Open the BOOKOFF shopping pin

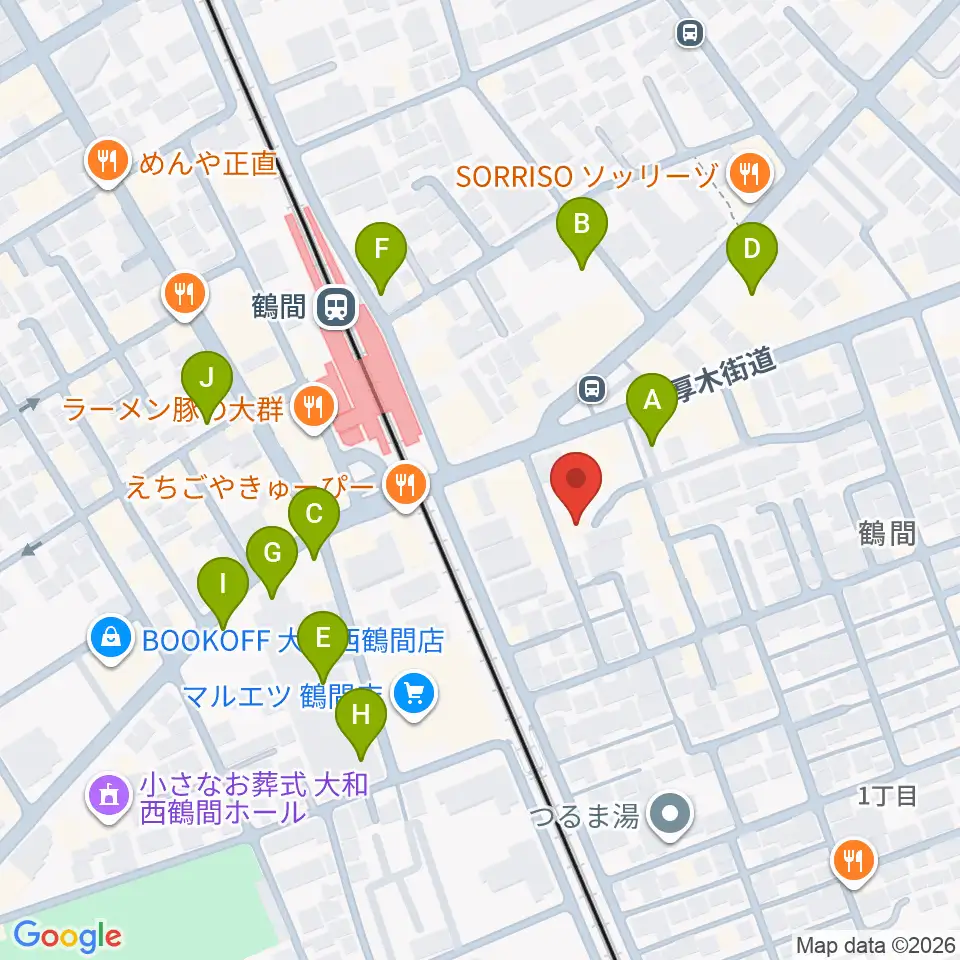pyautogui.click(x=111, y=639)
